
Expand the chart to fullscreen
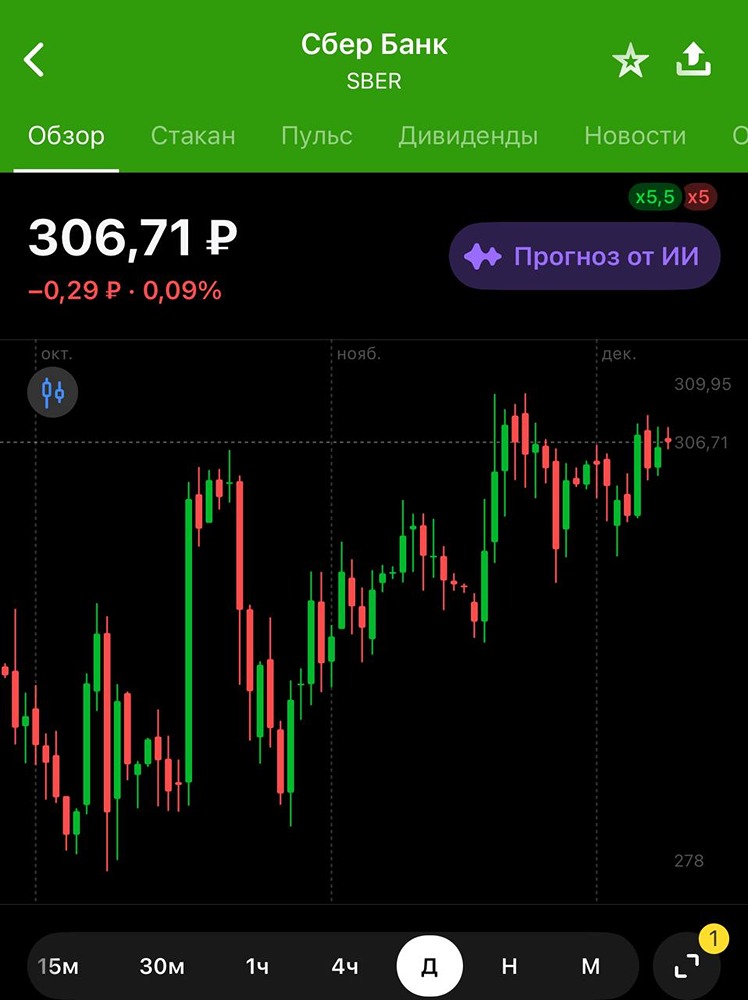(687, 965)
